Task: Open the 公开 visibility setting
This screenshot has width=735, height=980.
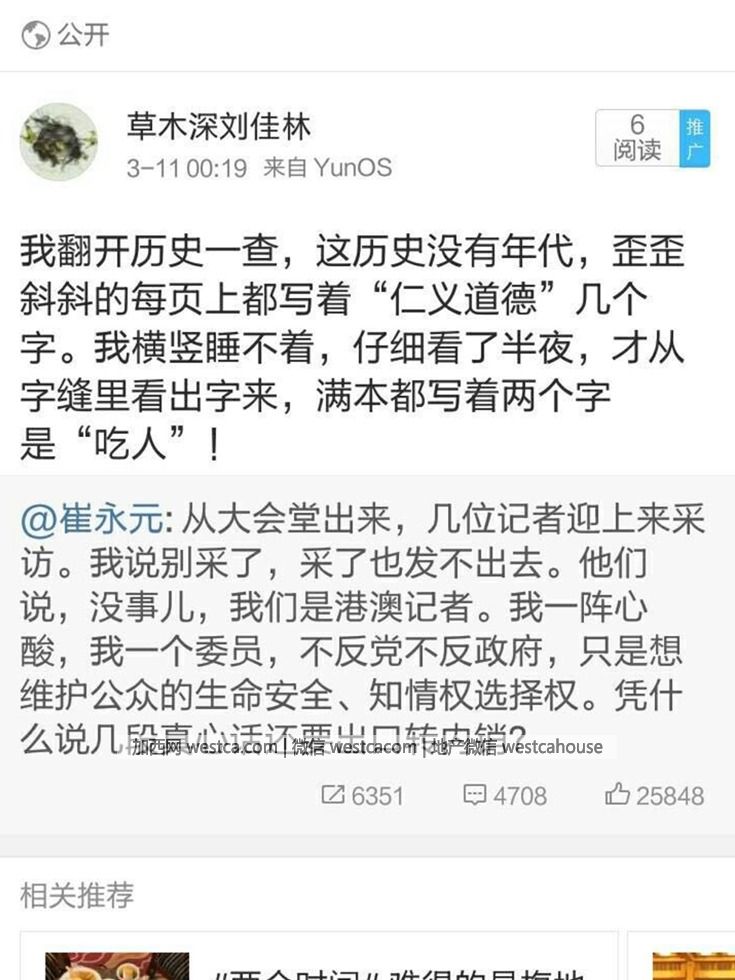Action: [x=66, y=35]
